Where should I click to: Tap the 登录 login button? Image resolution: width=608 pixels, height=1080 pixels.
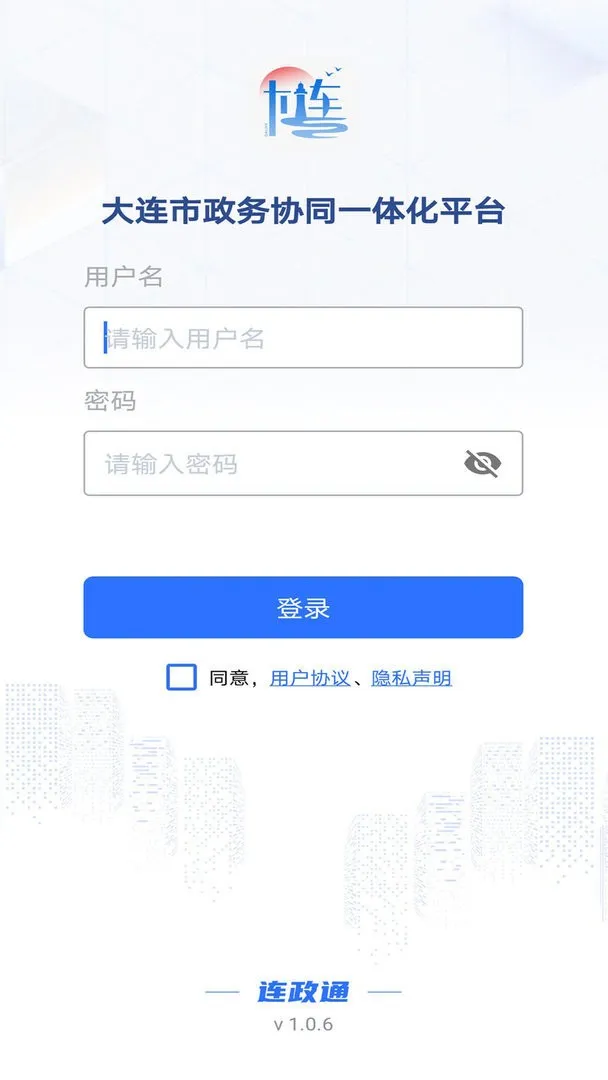[x=303, y=607]
